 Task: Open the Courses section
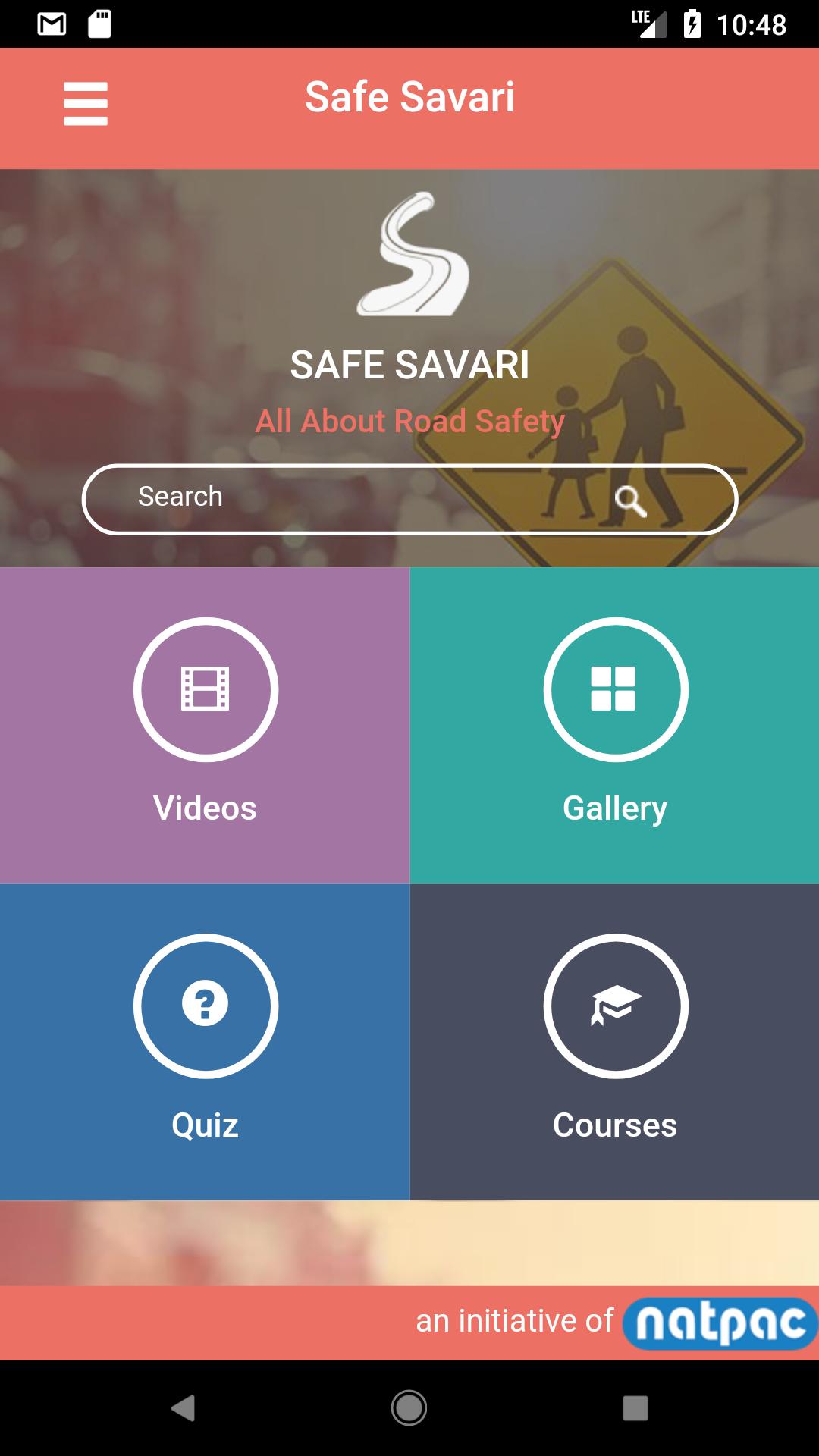pyautogui.click(x=614, y=1125)
